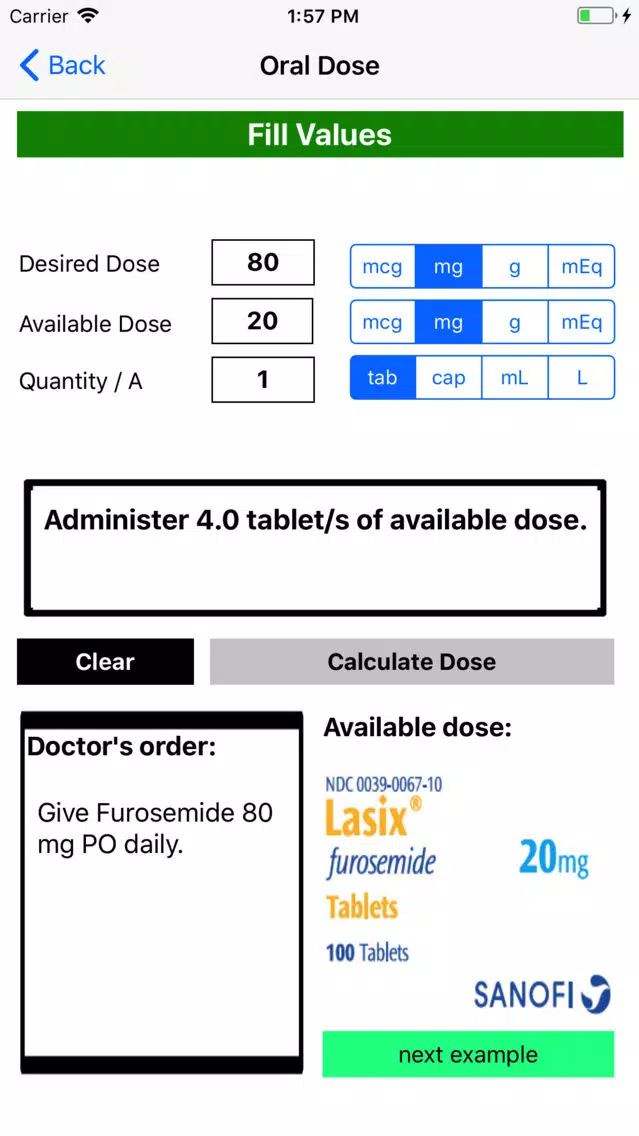Image resolution: width=639 pixels, height=1136 pixels.
Task: Choose g for the Desired Dose unit
Action: tap(514, 267)
